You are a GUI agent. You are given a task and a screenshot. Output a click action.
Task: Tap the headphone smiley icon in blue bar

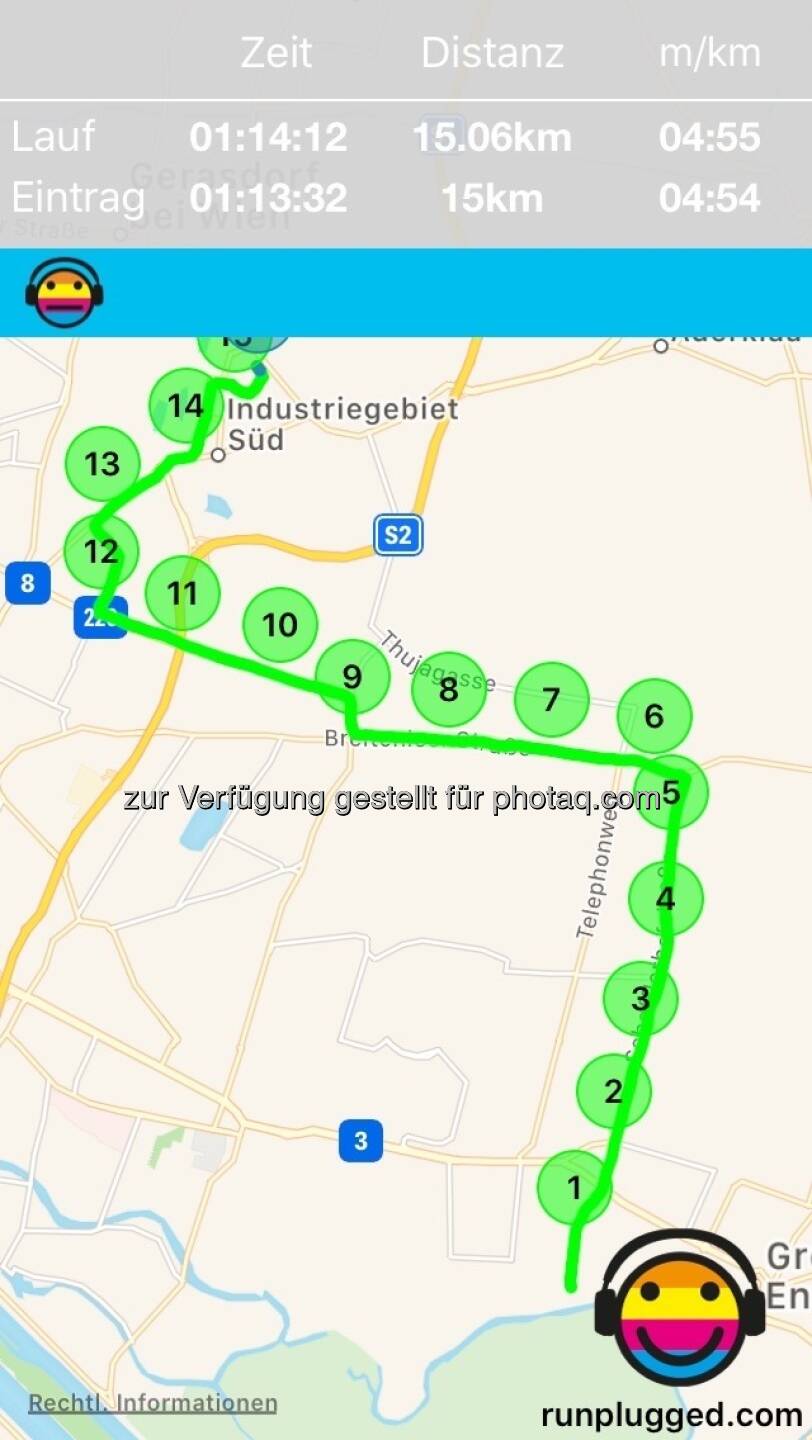click(x=65, y=293)
